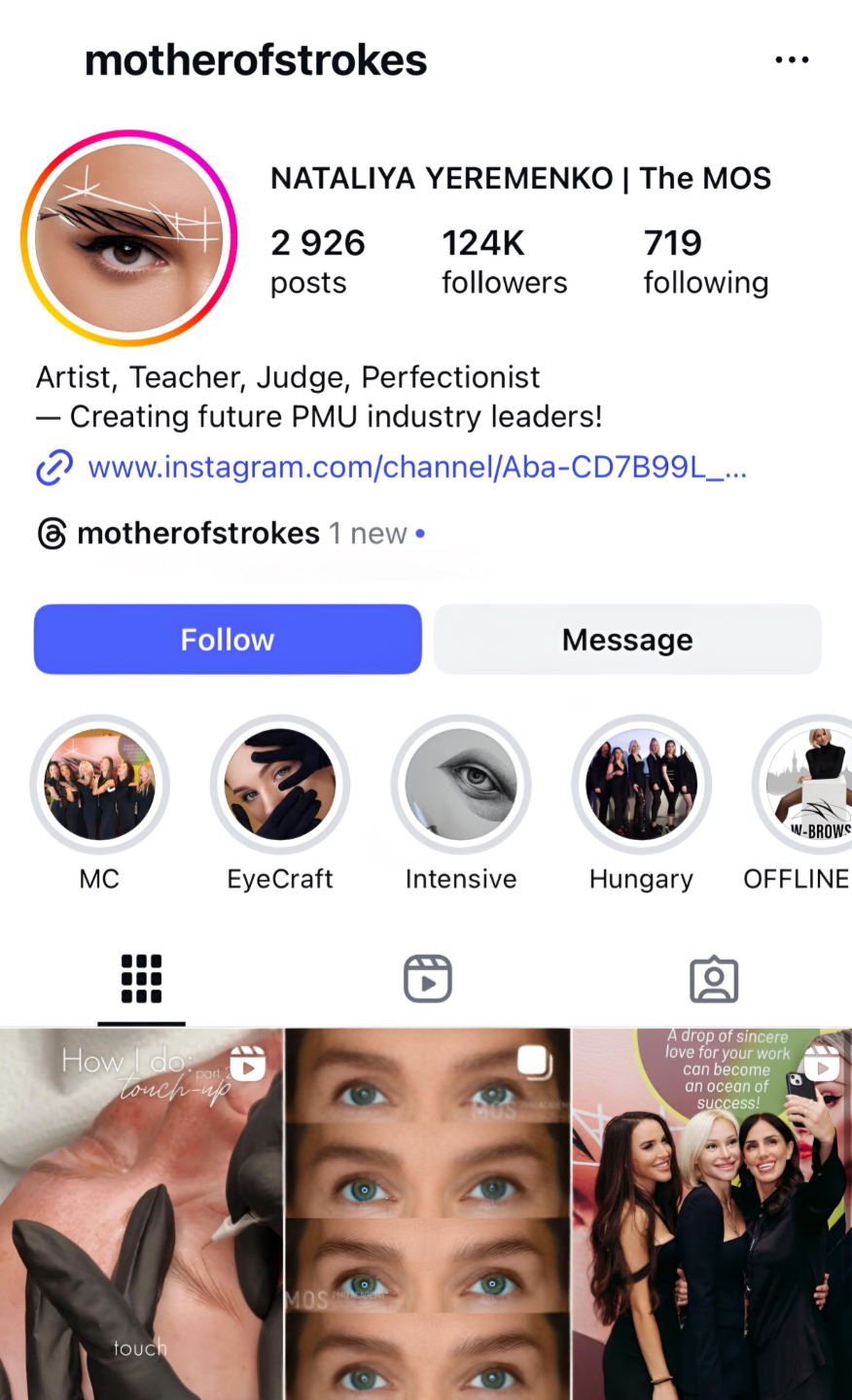Open the MC story highlight
Viewport: 852px width, 1400px height.
100,785
